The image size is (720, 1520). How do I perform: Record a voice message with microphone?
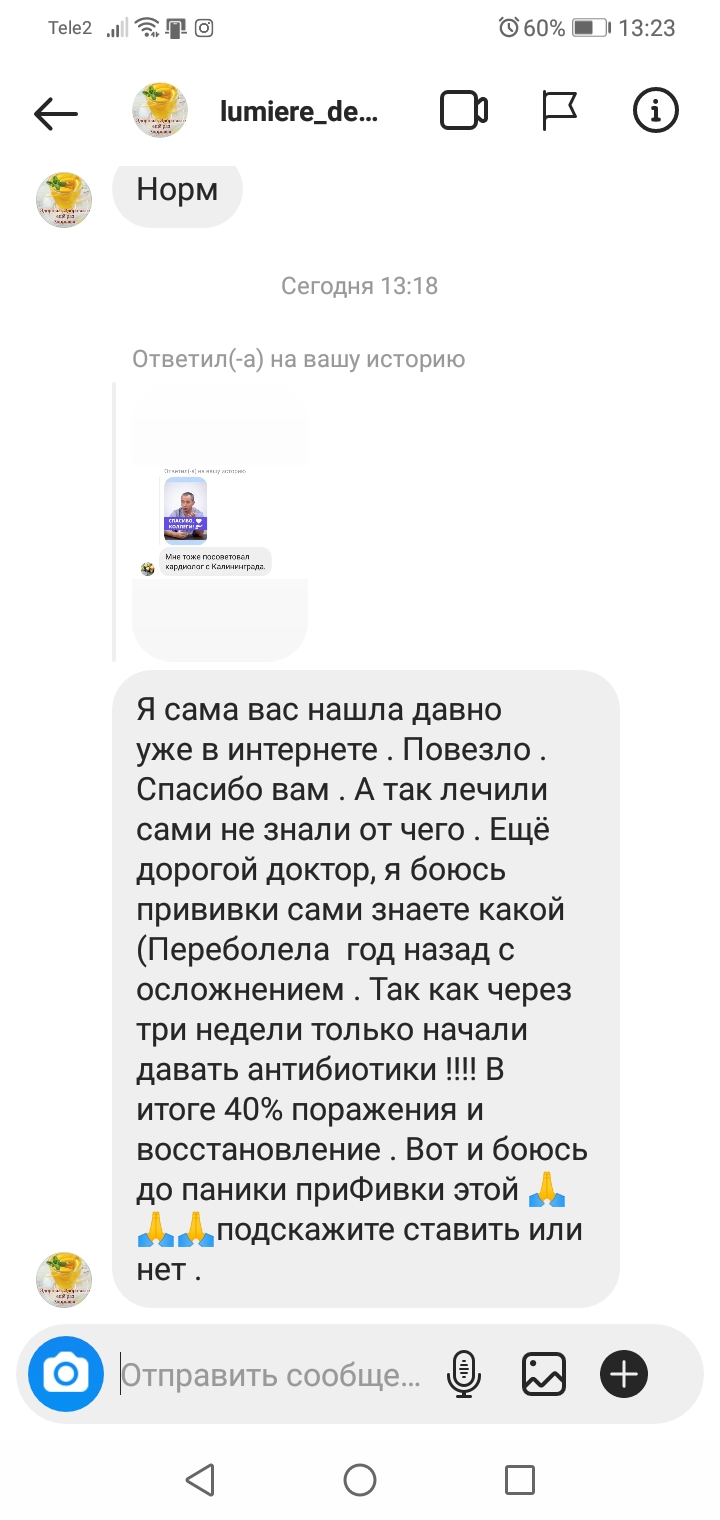point(463,1375)
